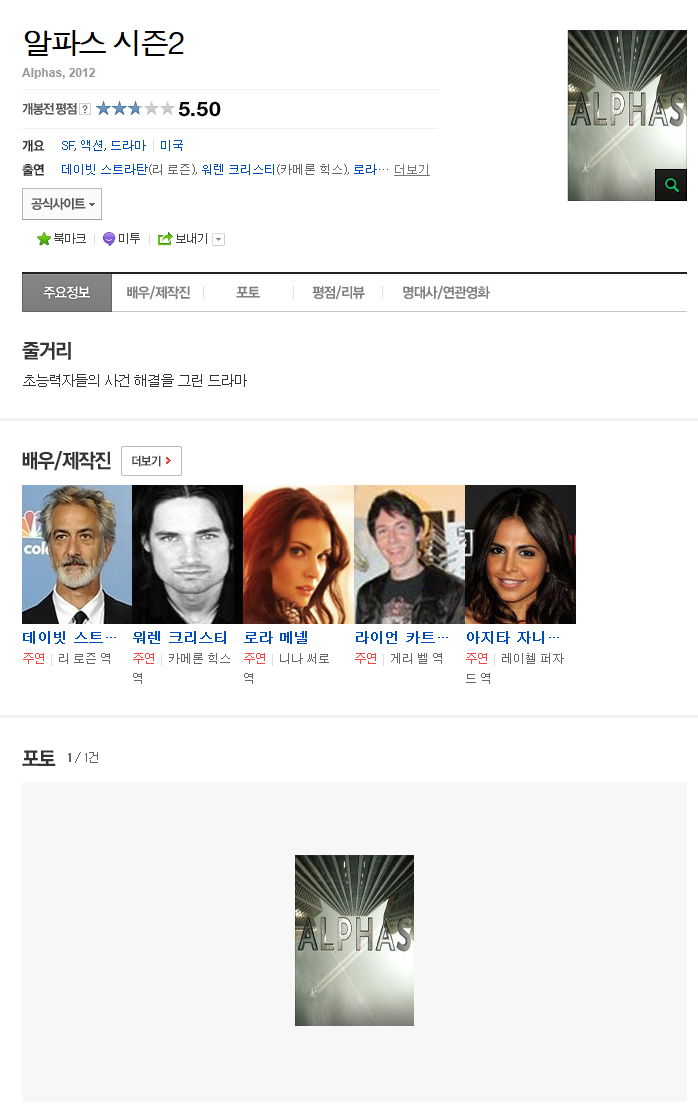Open the SF genre link
This screenshot has width=698, height=1116.
click(x=68, y=145)
